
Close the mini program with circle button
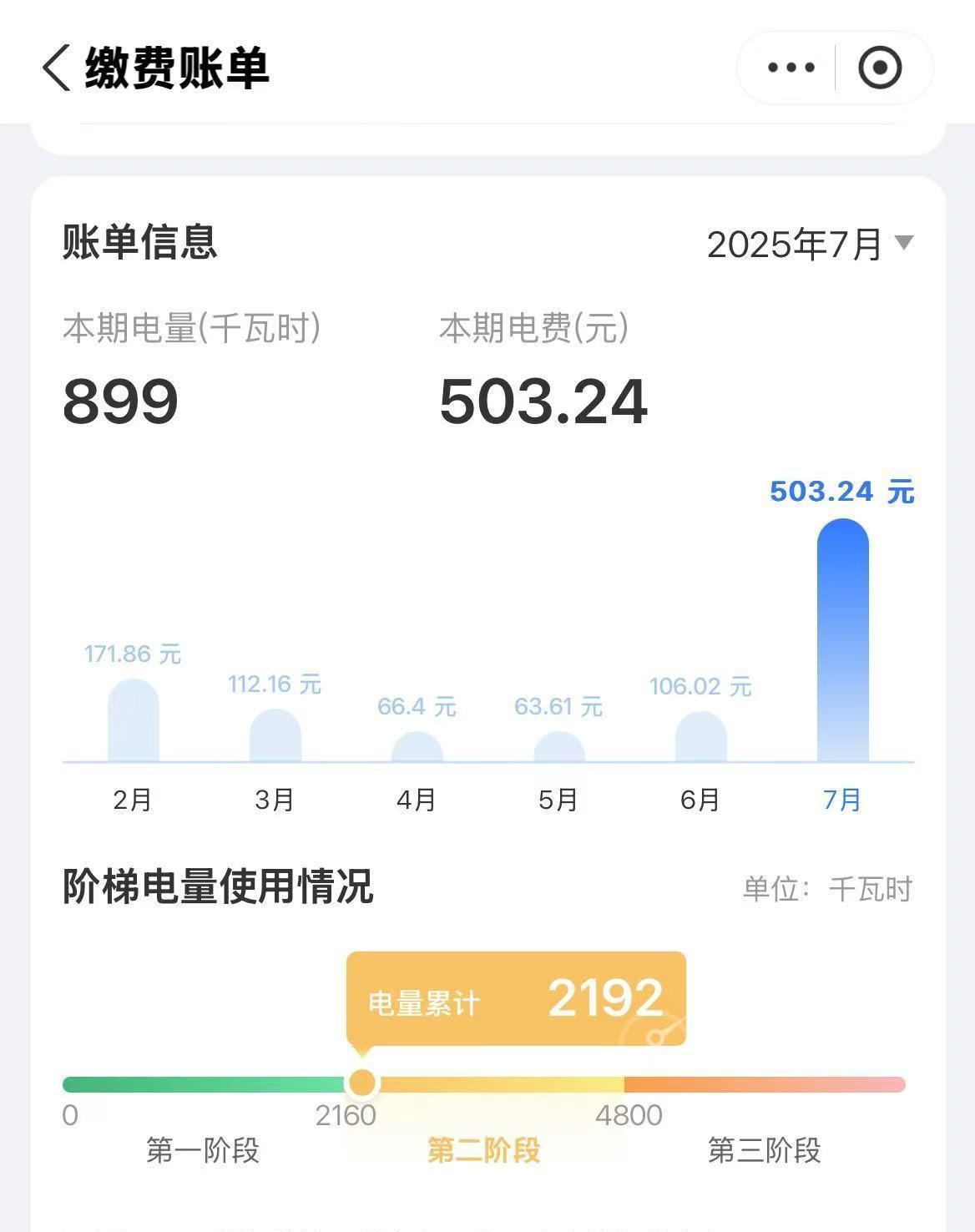pos(880,68)
